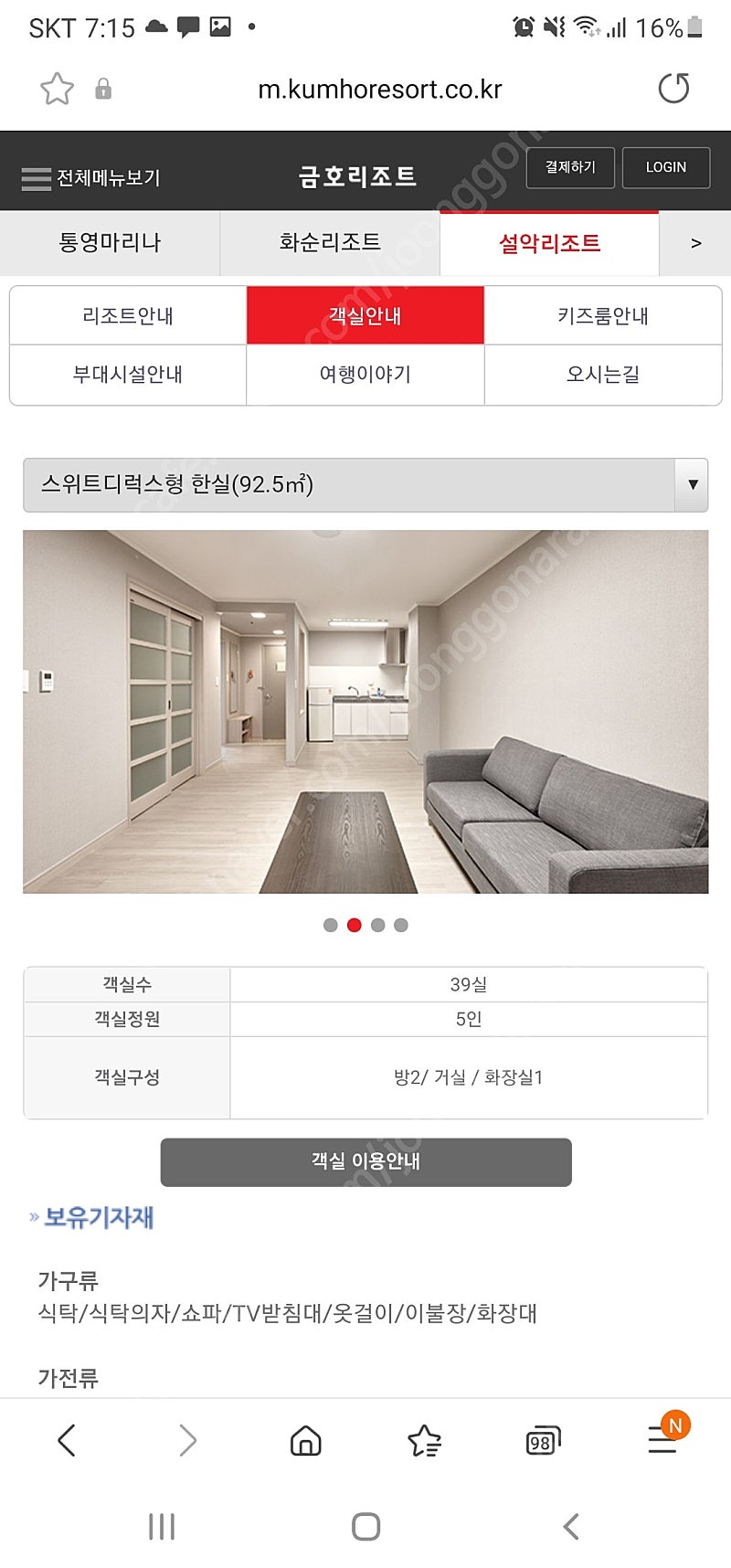Open the browser tabs view showing 98
This screenshot has width=731, height=1568.
(x=543, y=1441)
